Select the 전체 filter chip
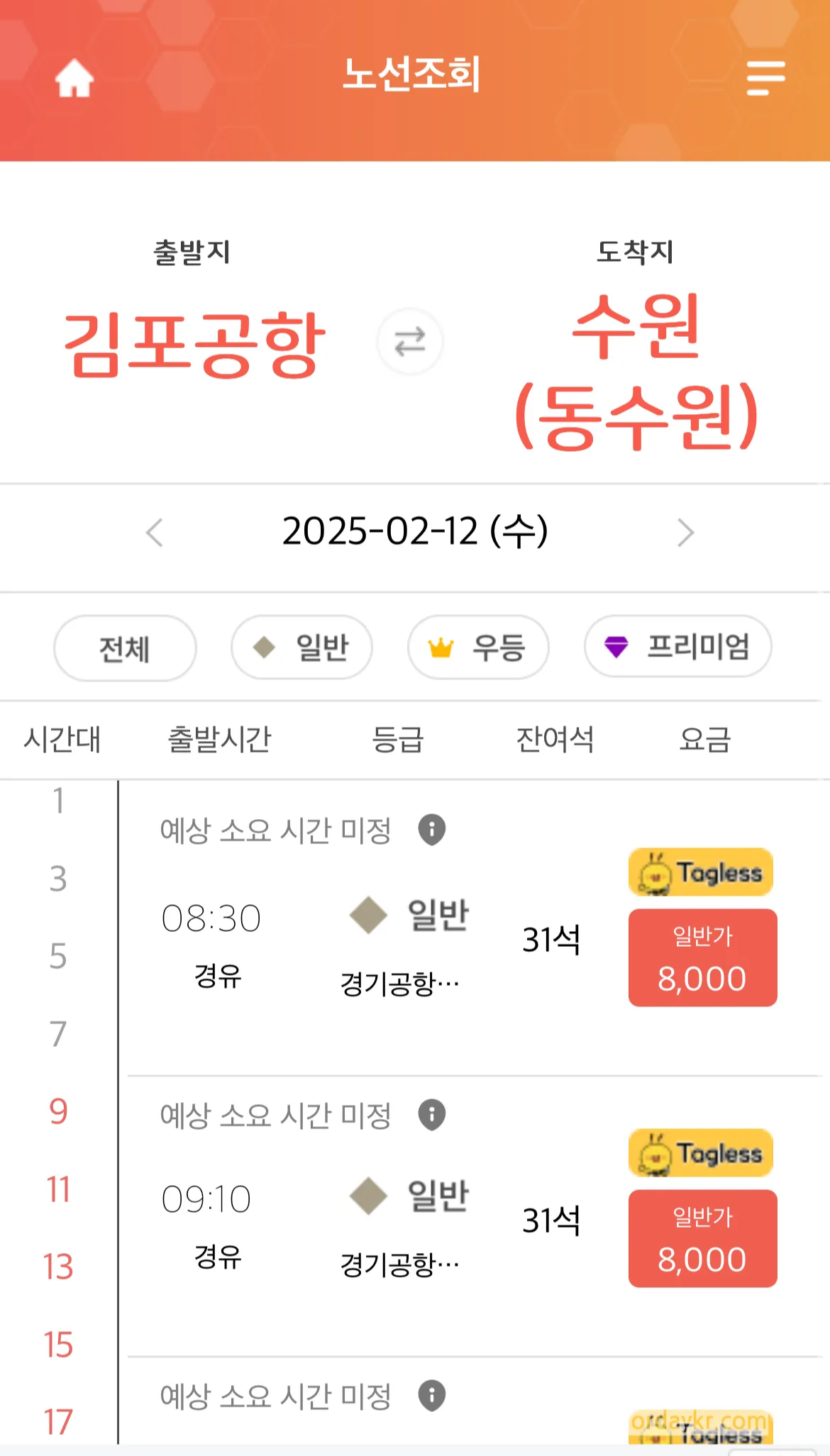830x1456 pixels. click(x=124, y=648)
